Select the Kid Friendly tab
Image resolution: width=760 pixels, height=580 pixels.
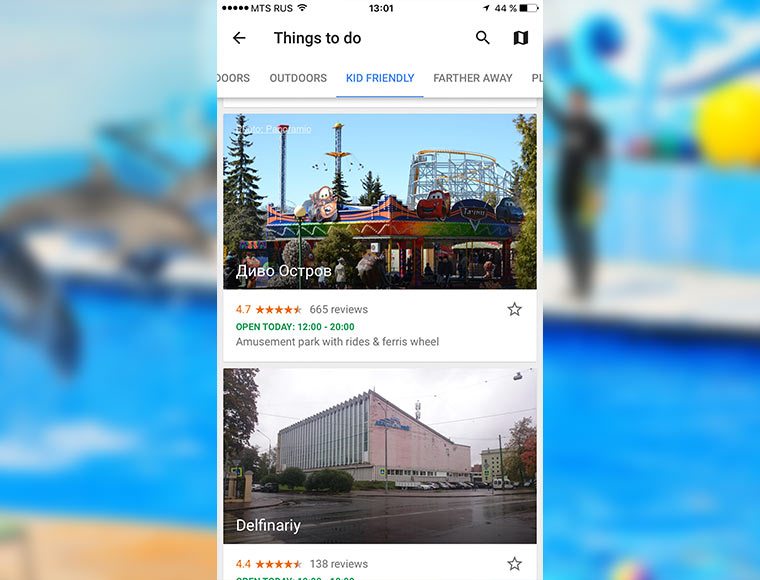pos(380,78)
